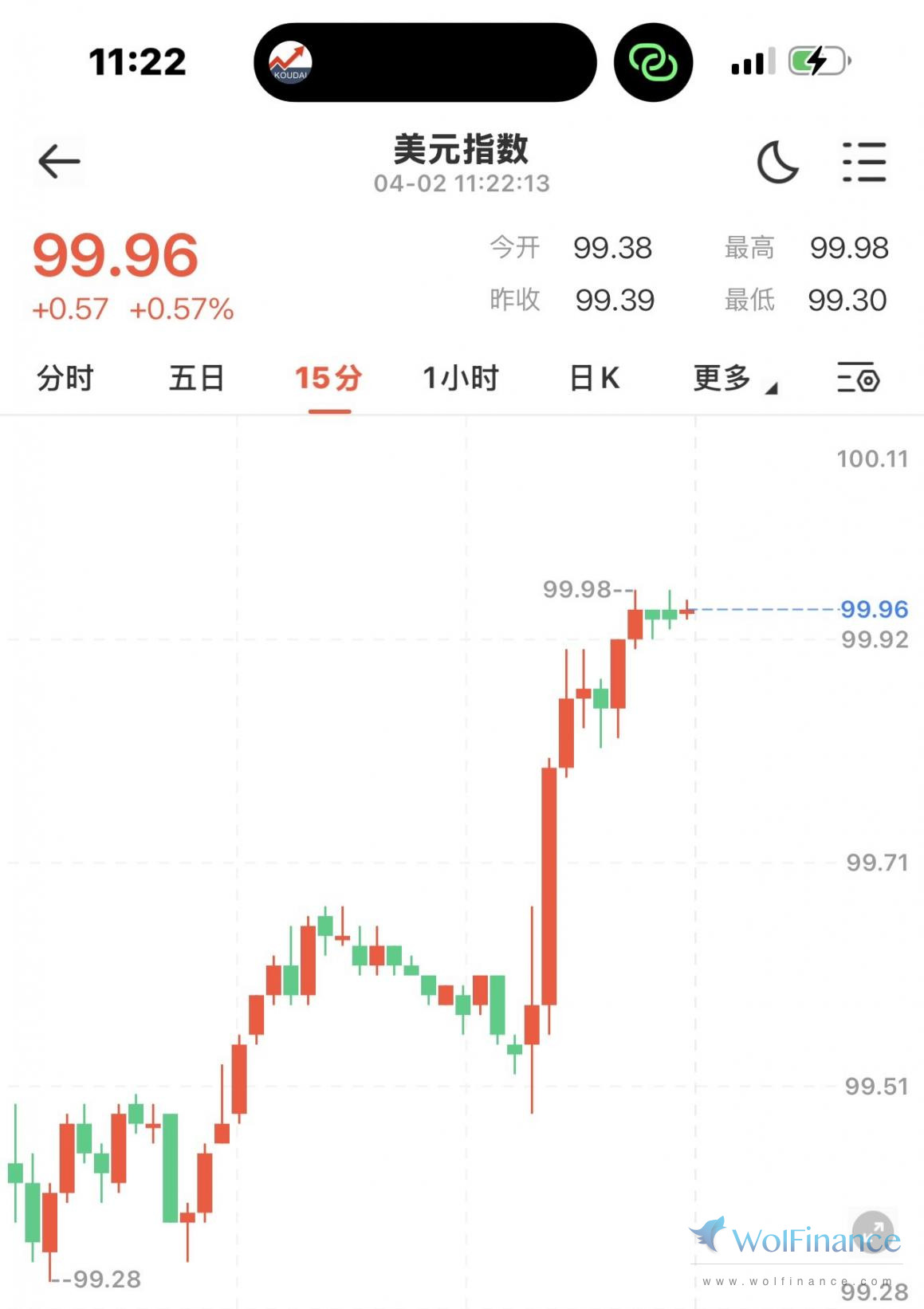924x1309 pixels.
Task: Expand chart to fullscreen
Action: (873, 1230)
